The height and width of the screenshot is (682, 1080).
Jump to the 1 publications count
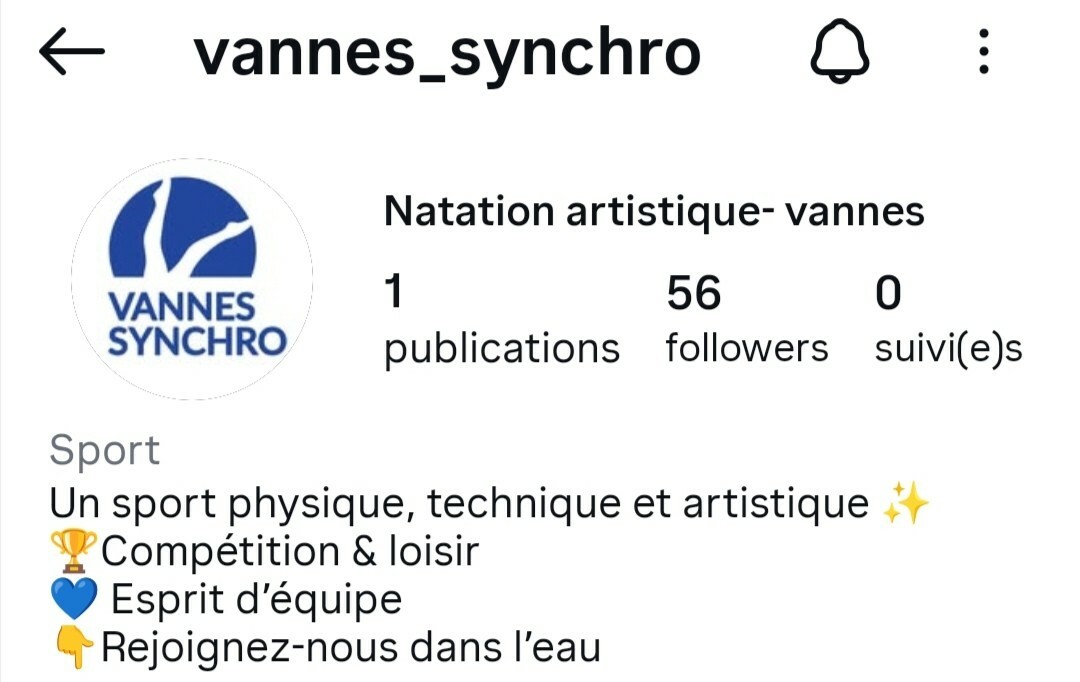coord(501,320)
